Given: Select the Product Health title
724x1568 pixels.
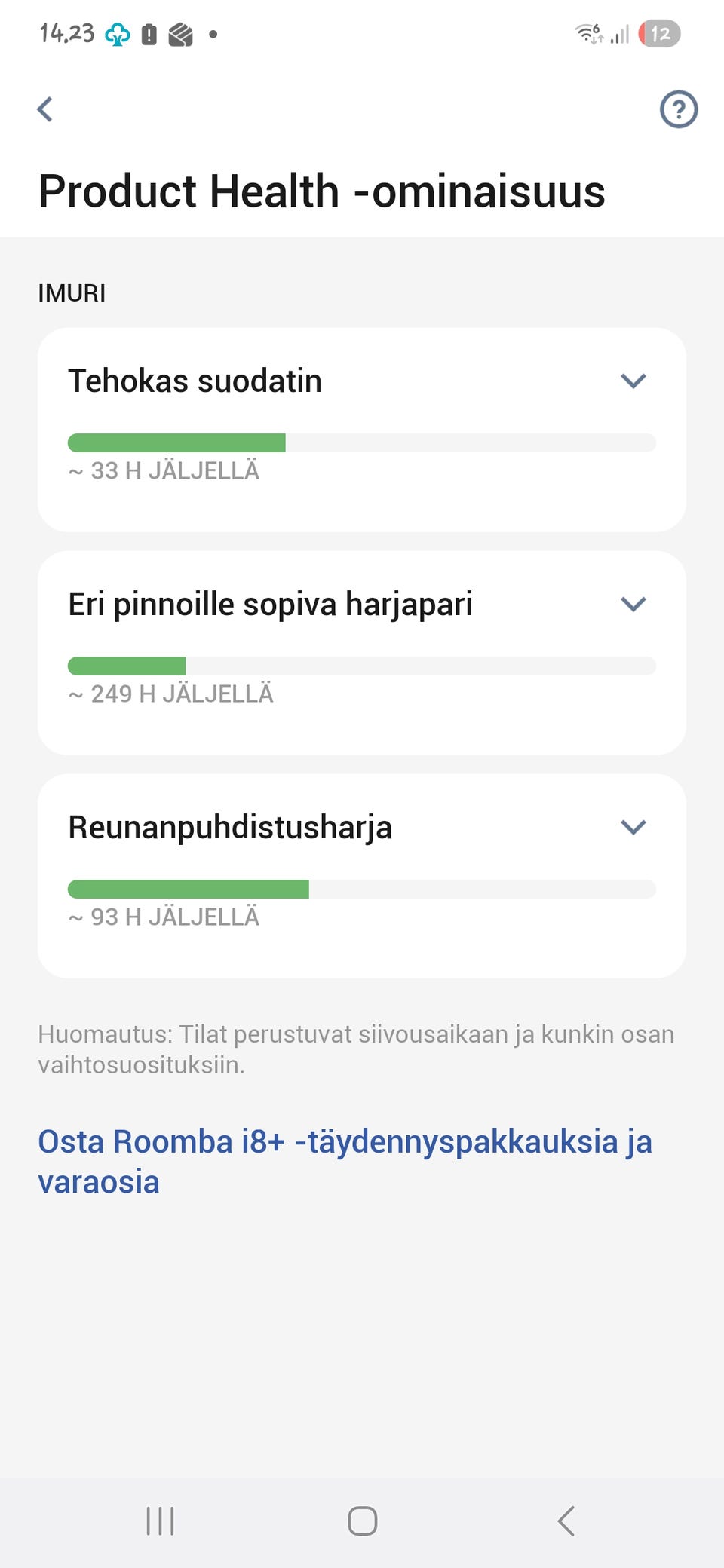Looking at the screenshot, I should pos(321,191).
